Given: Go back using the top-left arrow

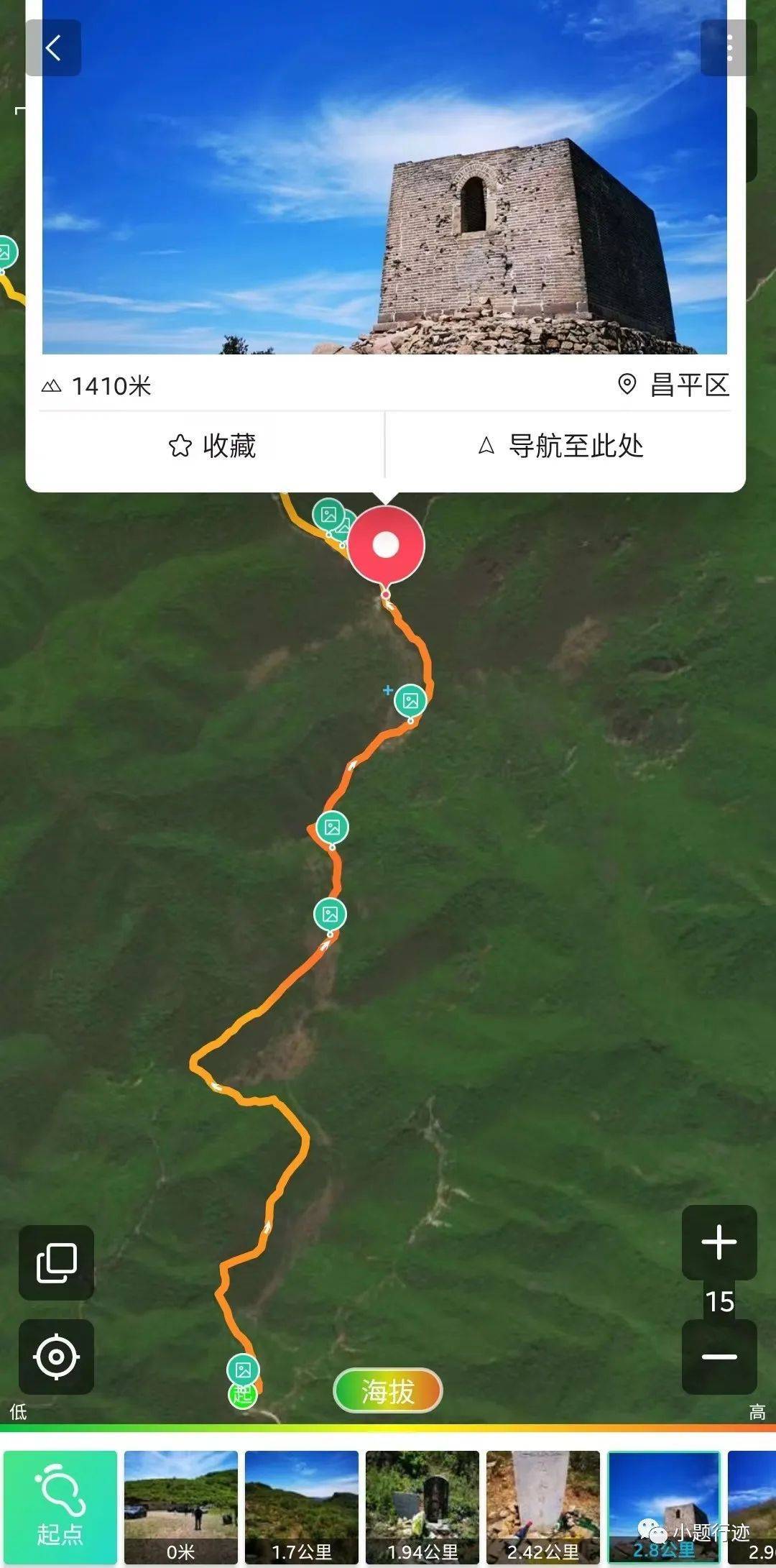Looking at the screenshot, I should coord(53,48).
